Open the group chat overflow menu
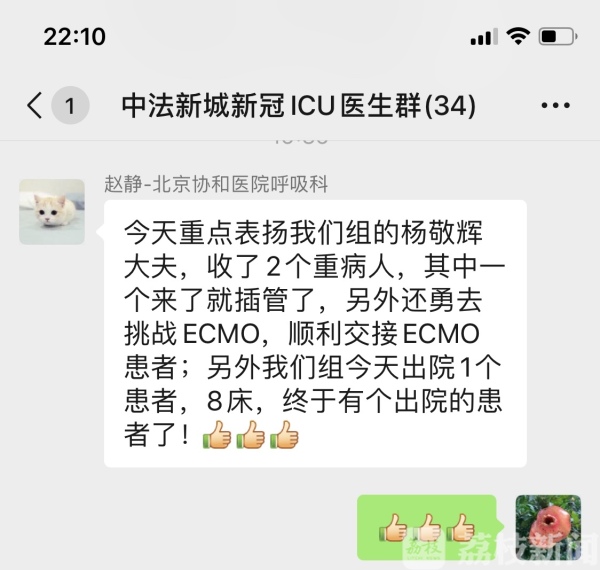Image resolution: width=600 pixels, height=570 pixels. (555, 105)
